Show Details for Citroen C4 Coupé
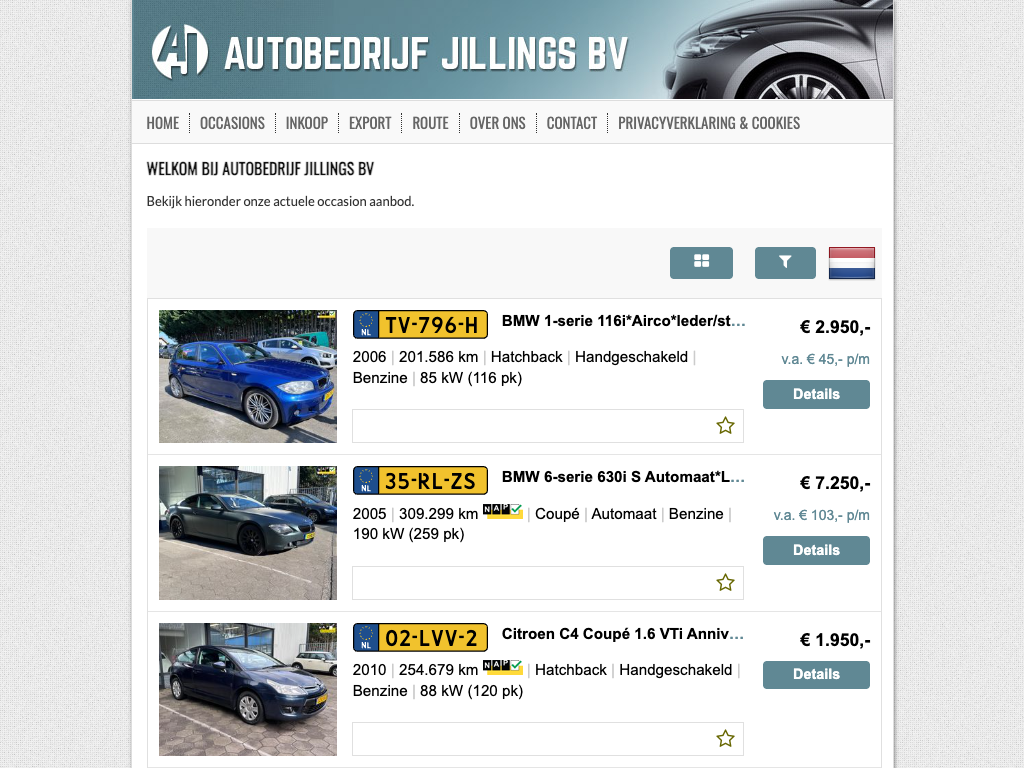This screenshot has height=768, width=1024. (x=816, y=674)
